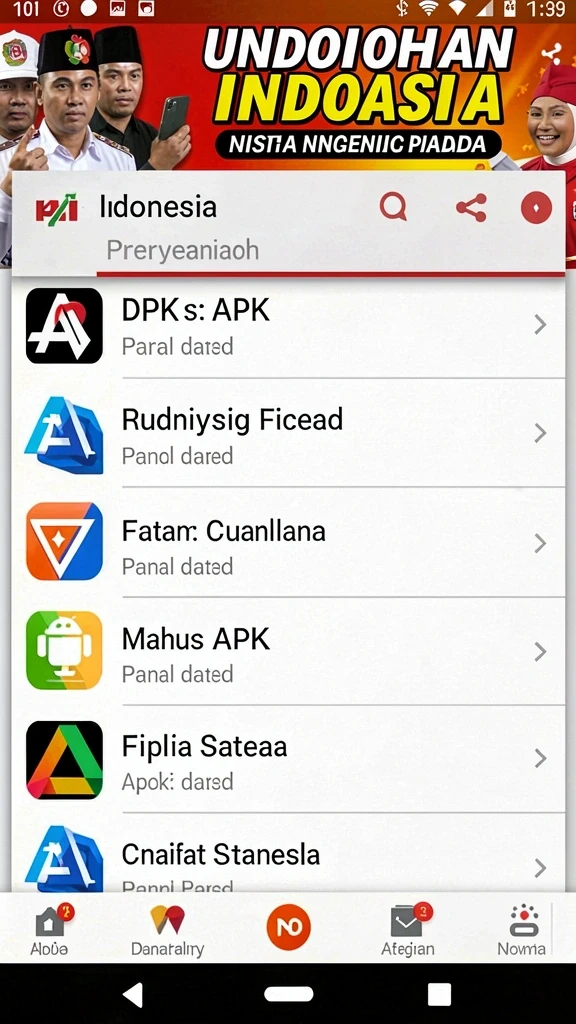The width and height of the screenshot is (576, 1024).
Task: Tap the center orange NO button
Action: click(x=289, y=927)
